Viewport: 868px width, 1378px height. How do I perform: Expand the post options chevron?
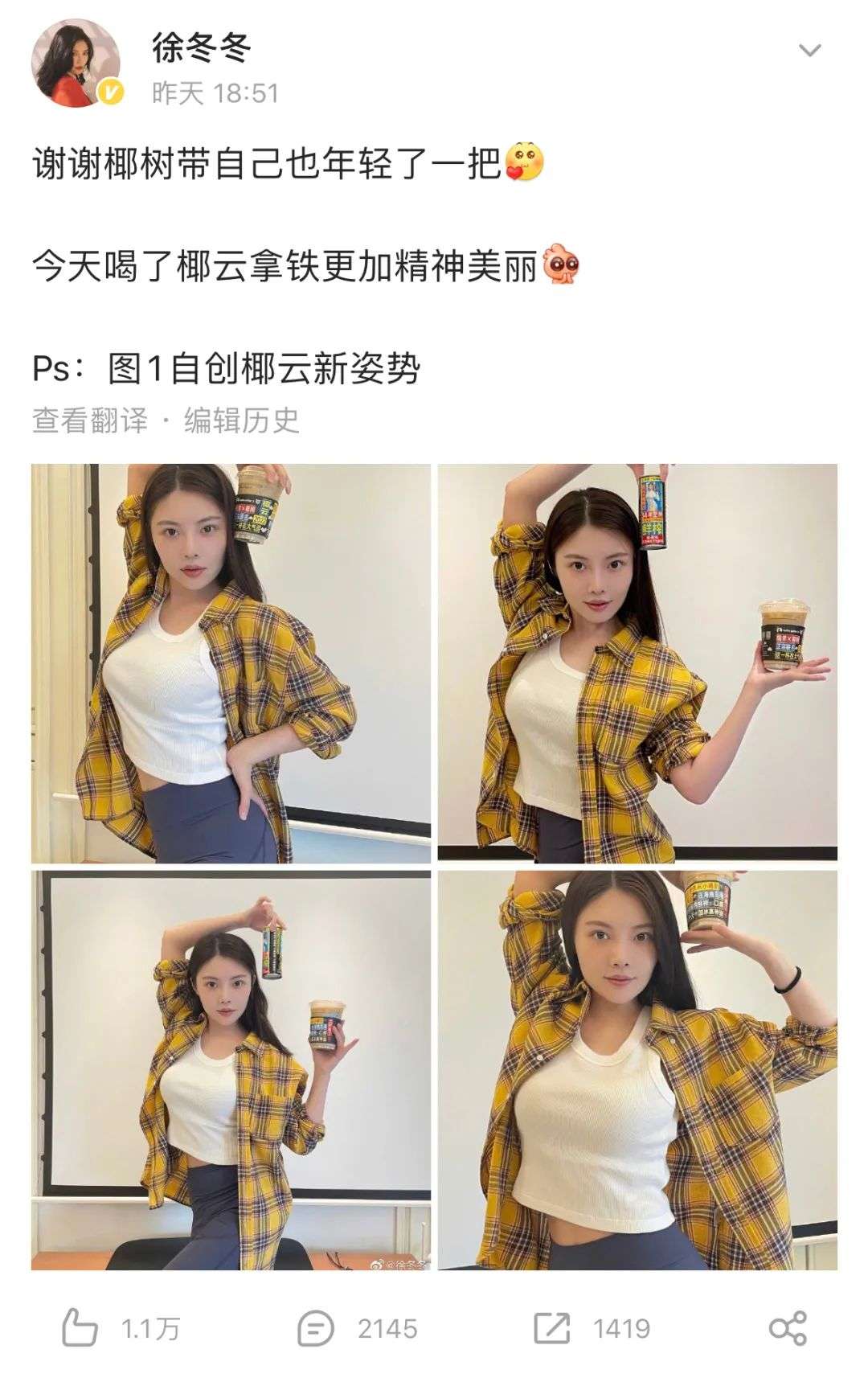click(809, 51)
